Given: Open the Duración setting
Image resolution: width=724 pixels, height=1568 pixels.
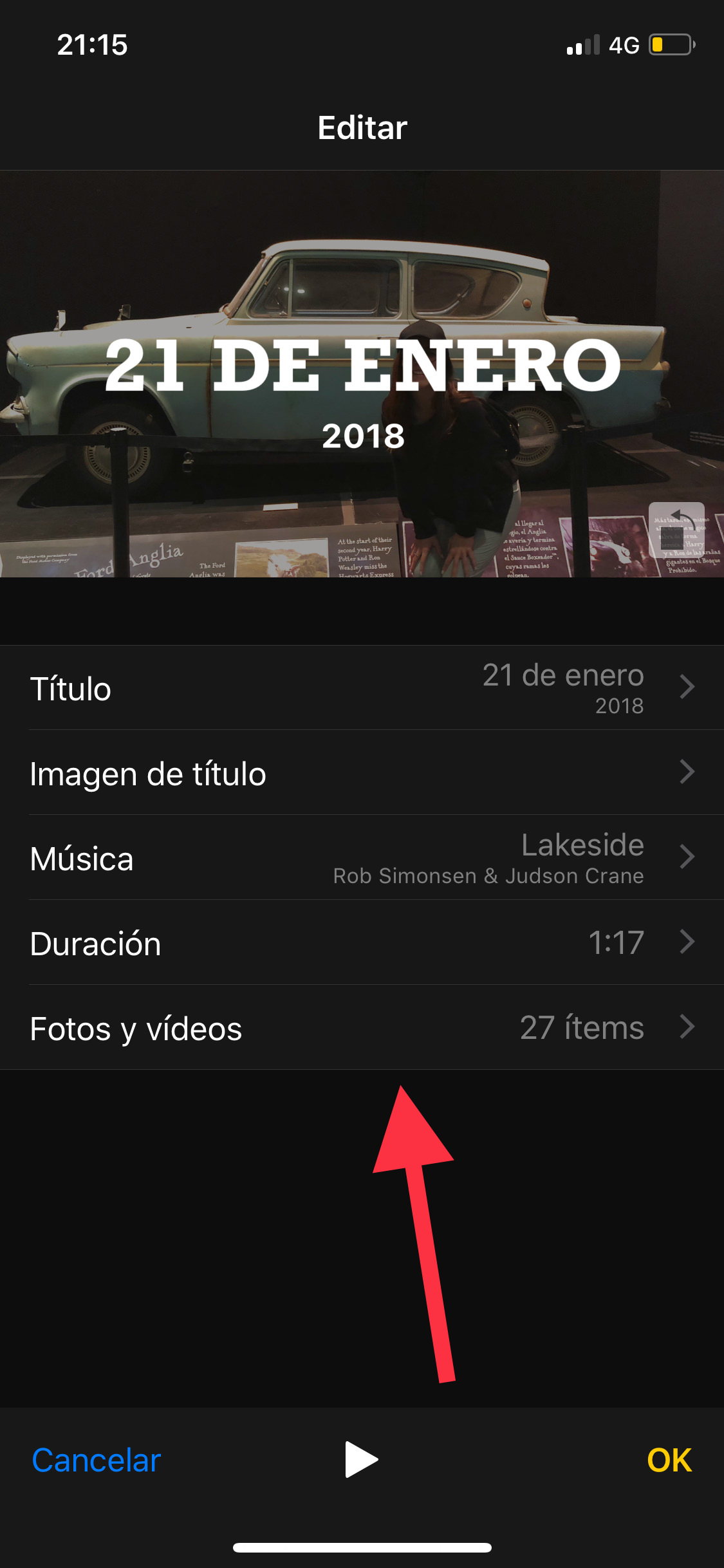Looking at the screenshot, I should 362,943.
